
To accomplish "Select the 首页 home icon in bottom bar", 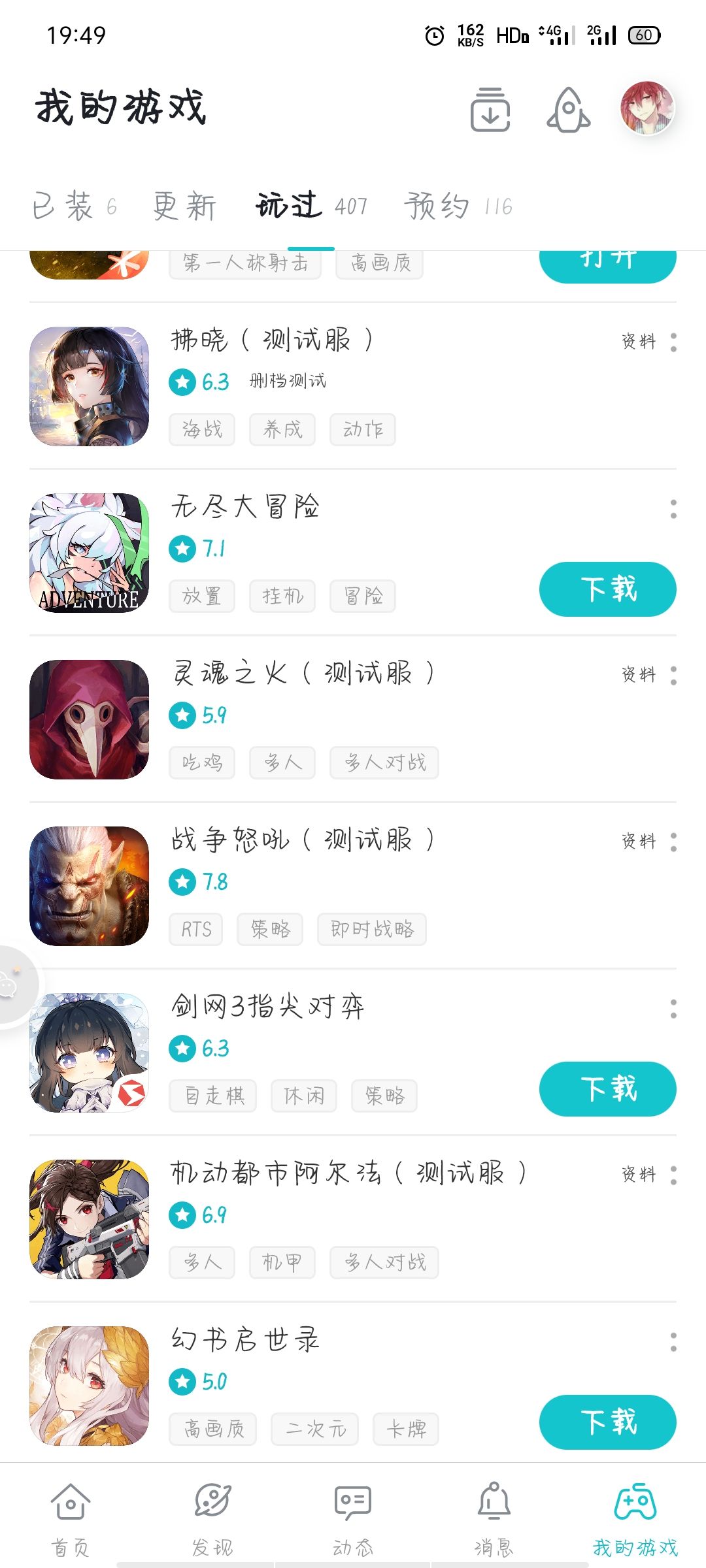I will click(70, 1509).
